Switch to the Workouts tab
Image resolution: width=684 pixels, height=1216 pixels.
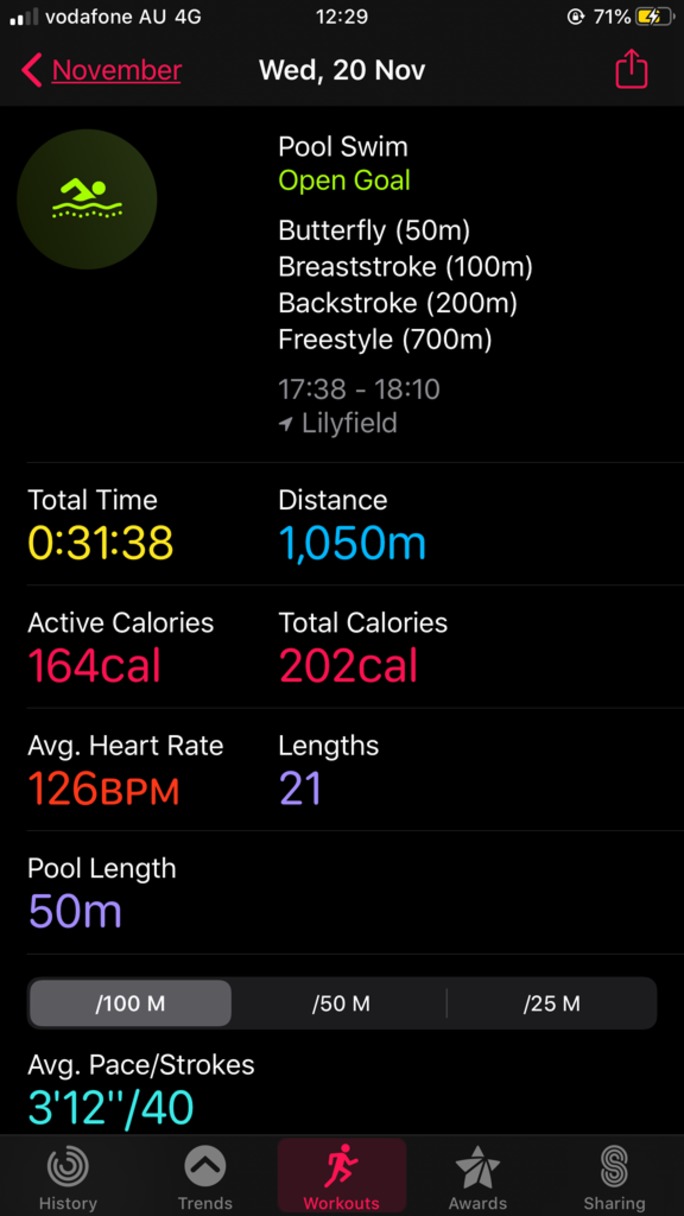[342, 1178]
